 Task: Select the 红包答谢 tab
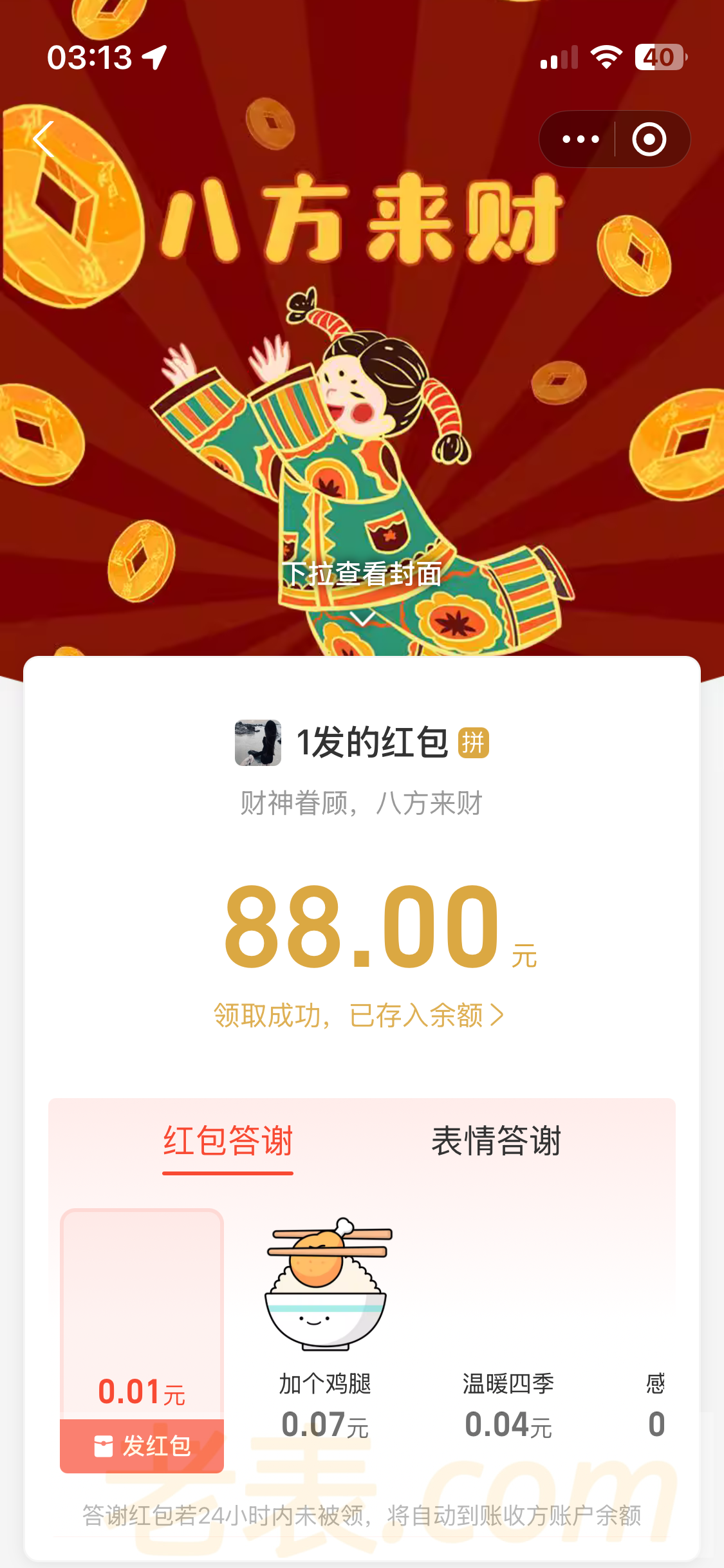point(228,1141)
